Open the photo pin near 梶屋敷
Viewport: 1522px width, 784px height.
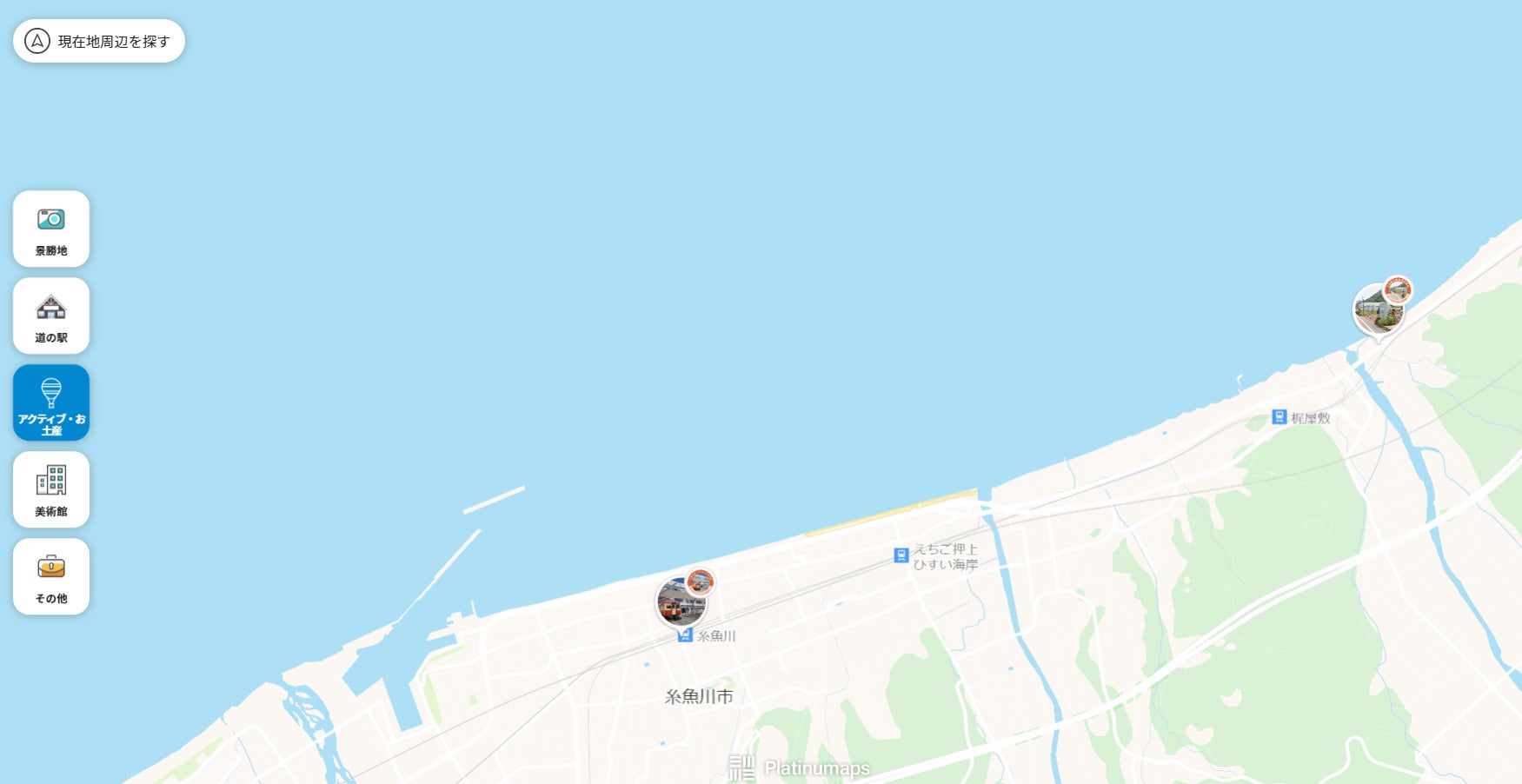click(1378, 309)
